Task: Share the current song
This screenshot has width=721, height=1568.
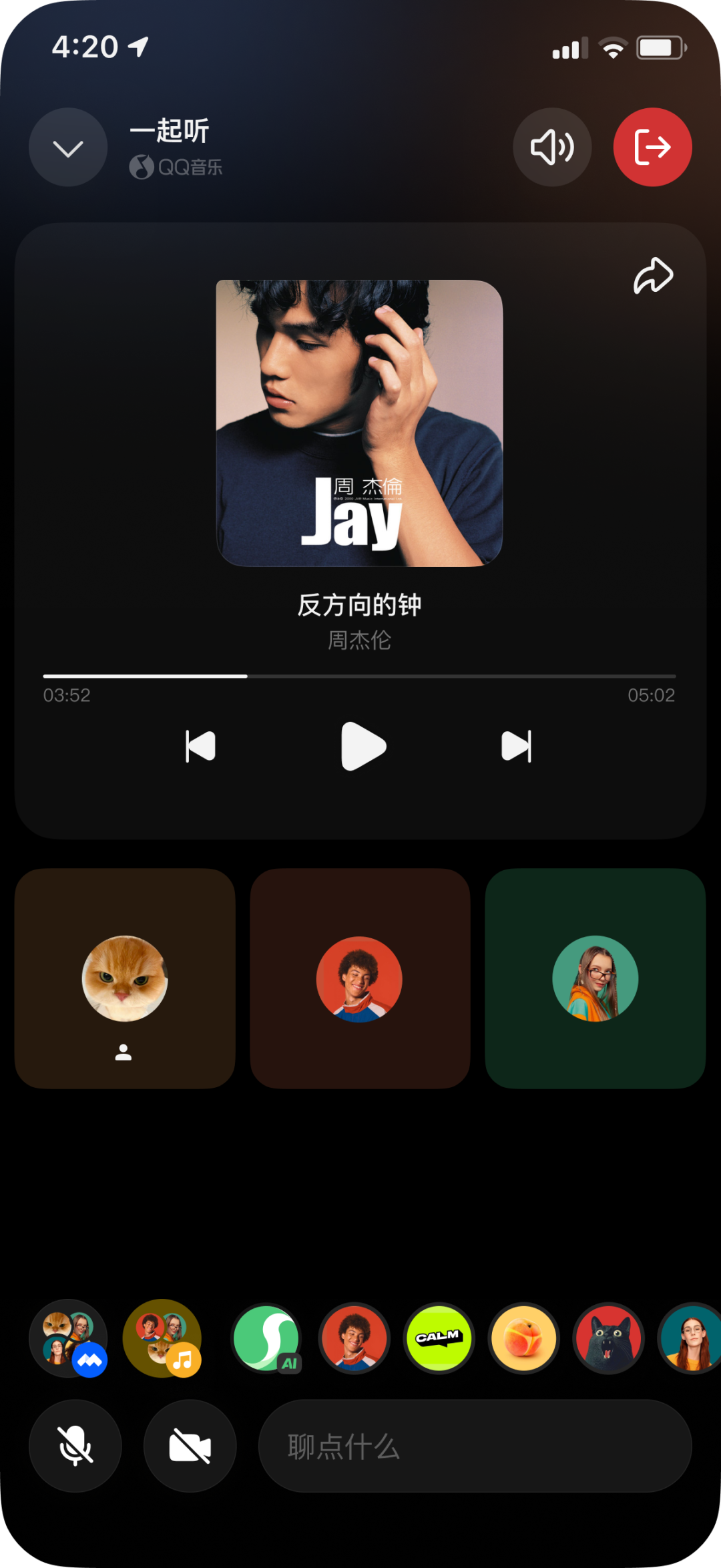Action: (x=653, y=276)
